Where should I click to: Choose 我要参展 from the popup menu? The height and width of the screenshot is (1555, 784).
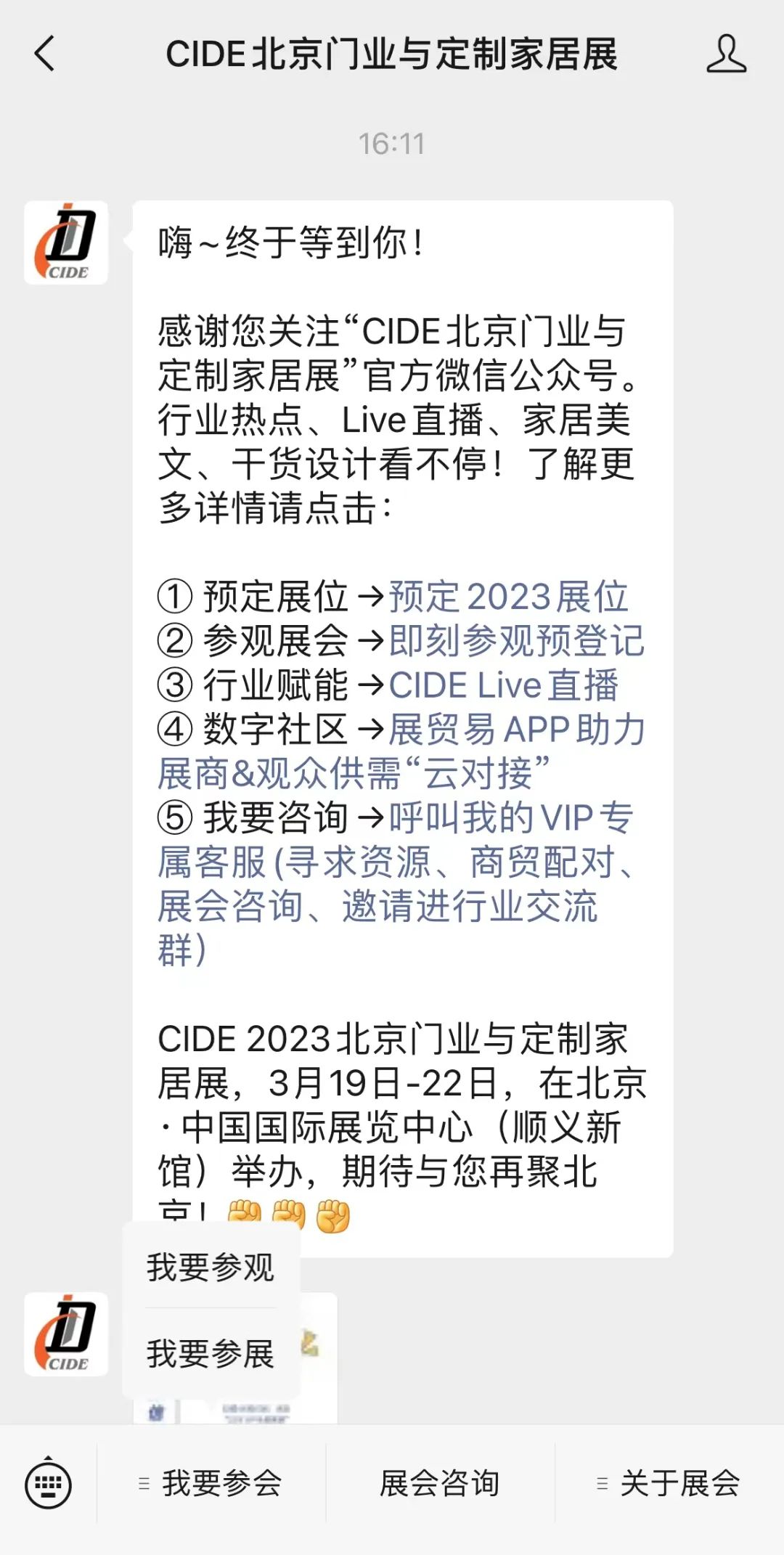pyautogui.click(x=211, y=1354)
